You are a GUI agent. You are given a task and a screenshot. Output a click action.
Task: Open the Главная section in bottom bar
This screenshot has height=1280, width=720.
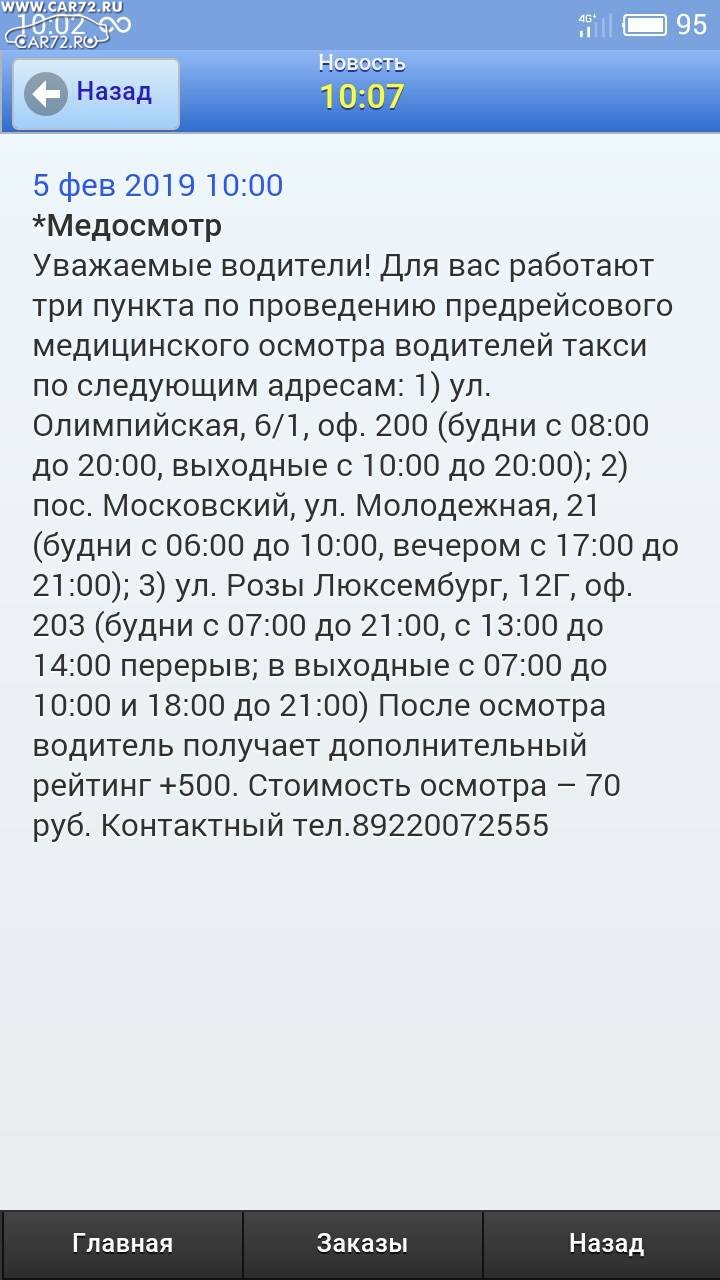click(x=122, y=1244)
